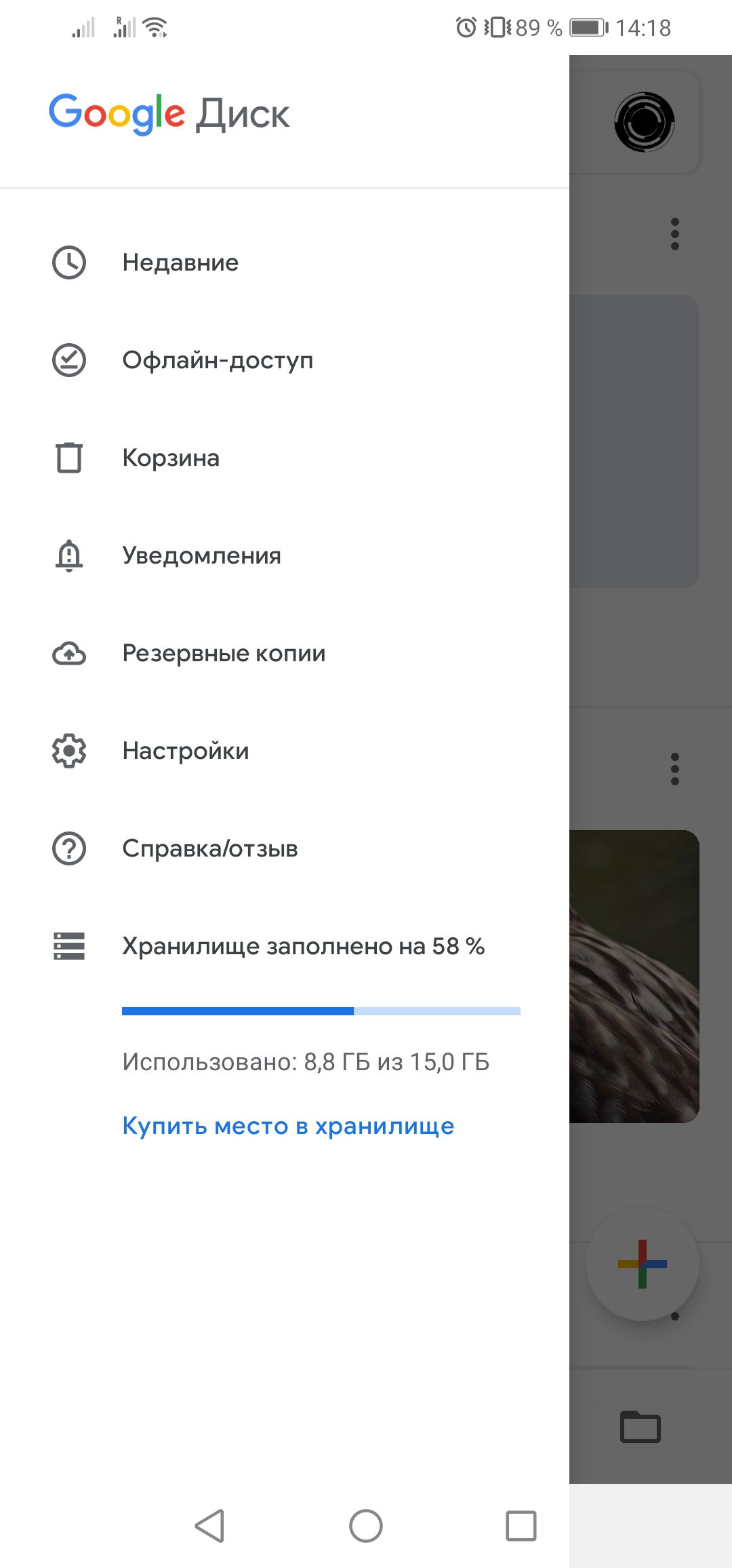
Task: Go back with the system back button
Action: tap(209, 1526)
